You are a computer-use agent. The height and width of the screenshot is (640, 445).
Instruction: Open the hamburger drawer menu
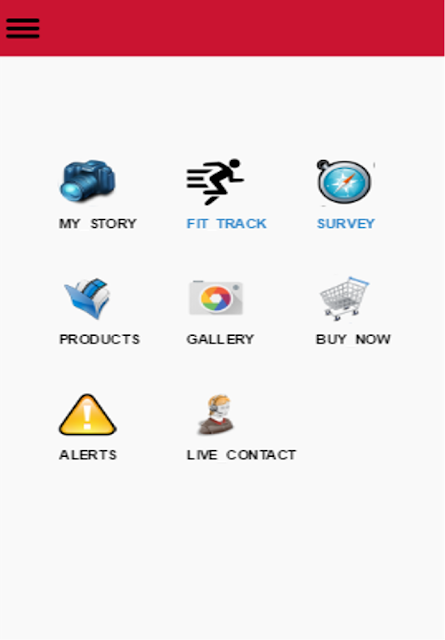[23, 28]
